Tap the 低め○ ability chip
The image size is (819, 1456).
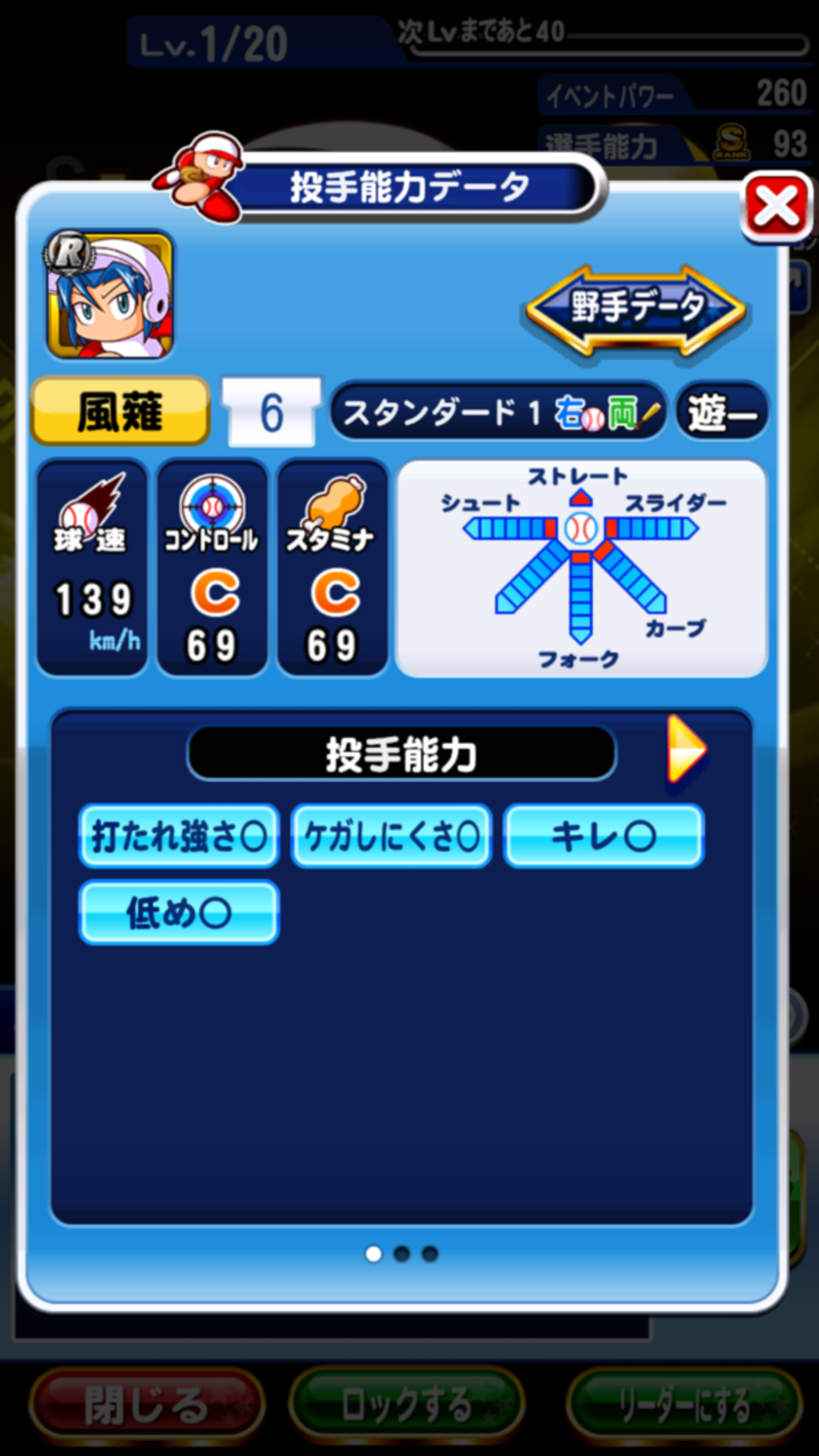coord(179,912)
